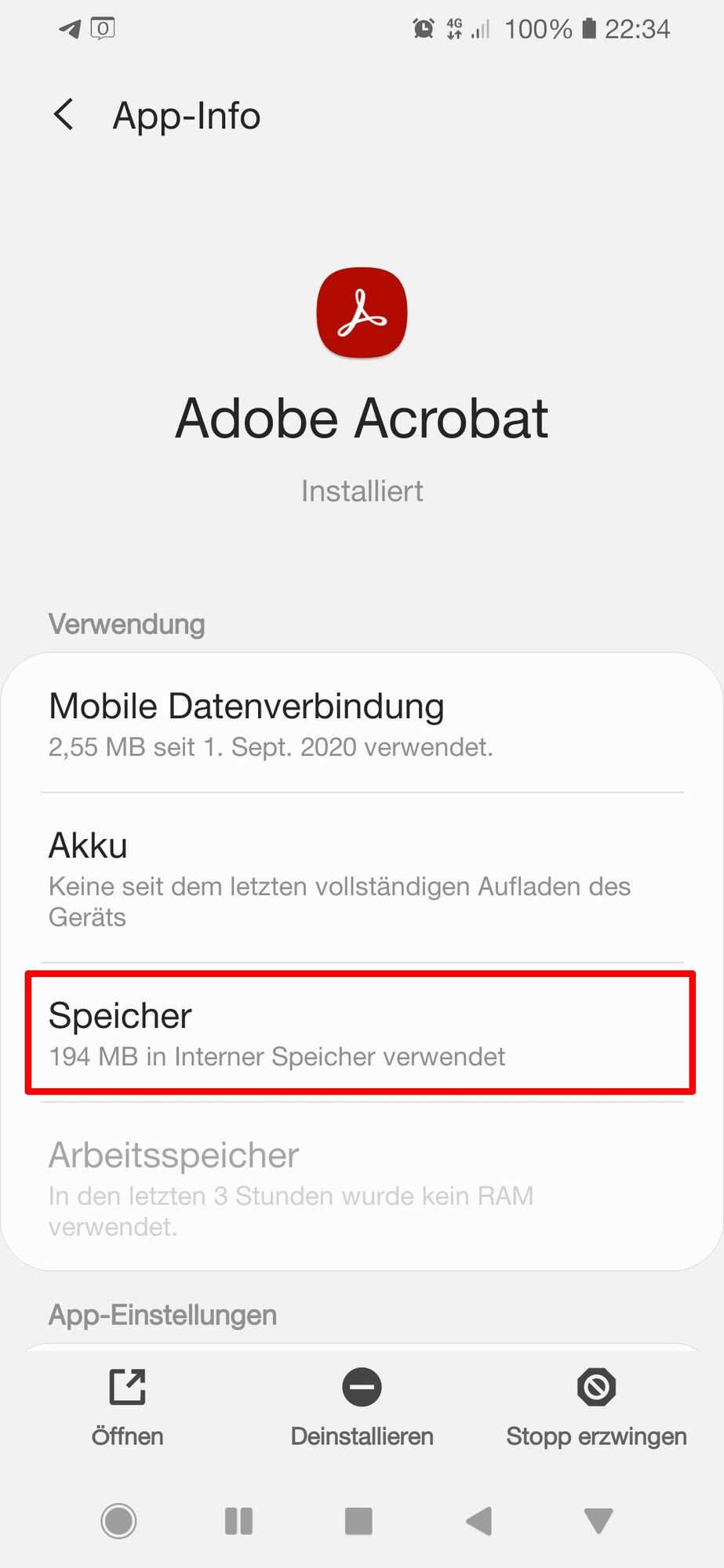Open Akku usage details
The image size is (724, 1568).
[x=361, y=879]
